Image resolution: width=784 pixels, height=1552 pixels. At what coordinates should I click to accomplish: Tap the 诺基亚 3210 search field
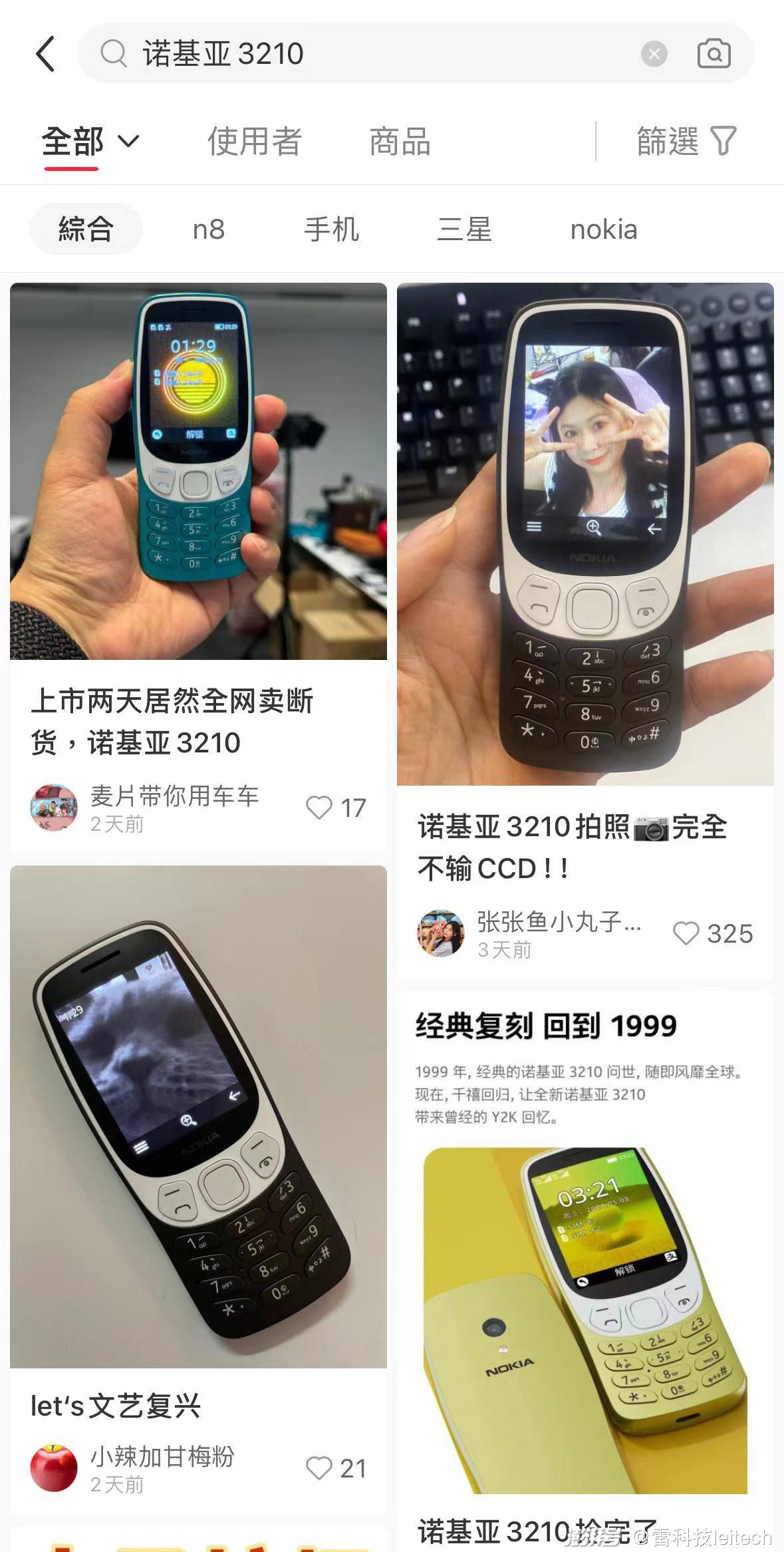tap(366, 54)
